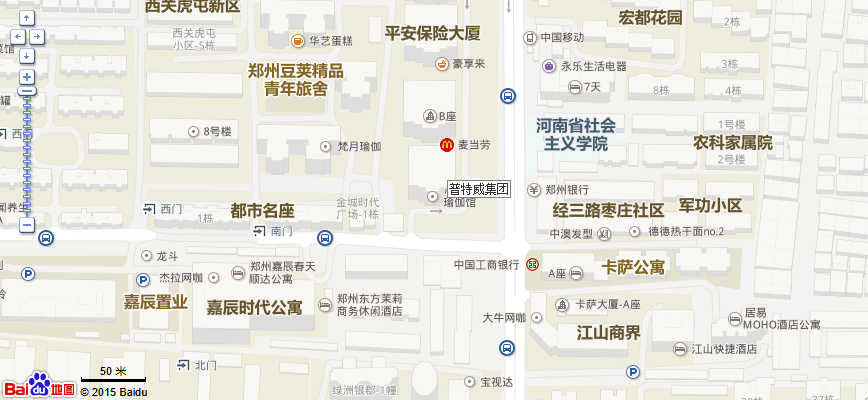Zoom in with the plus button

[x=27, y=77]
